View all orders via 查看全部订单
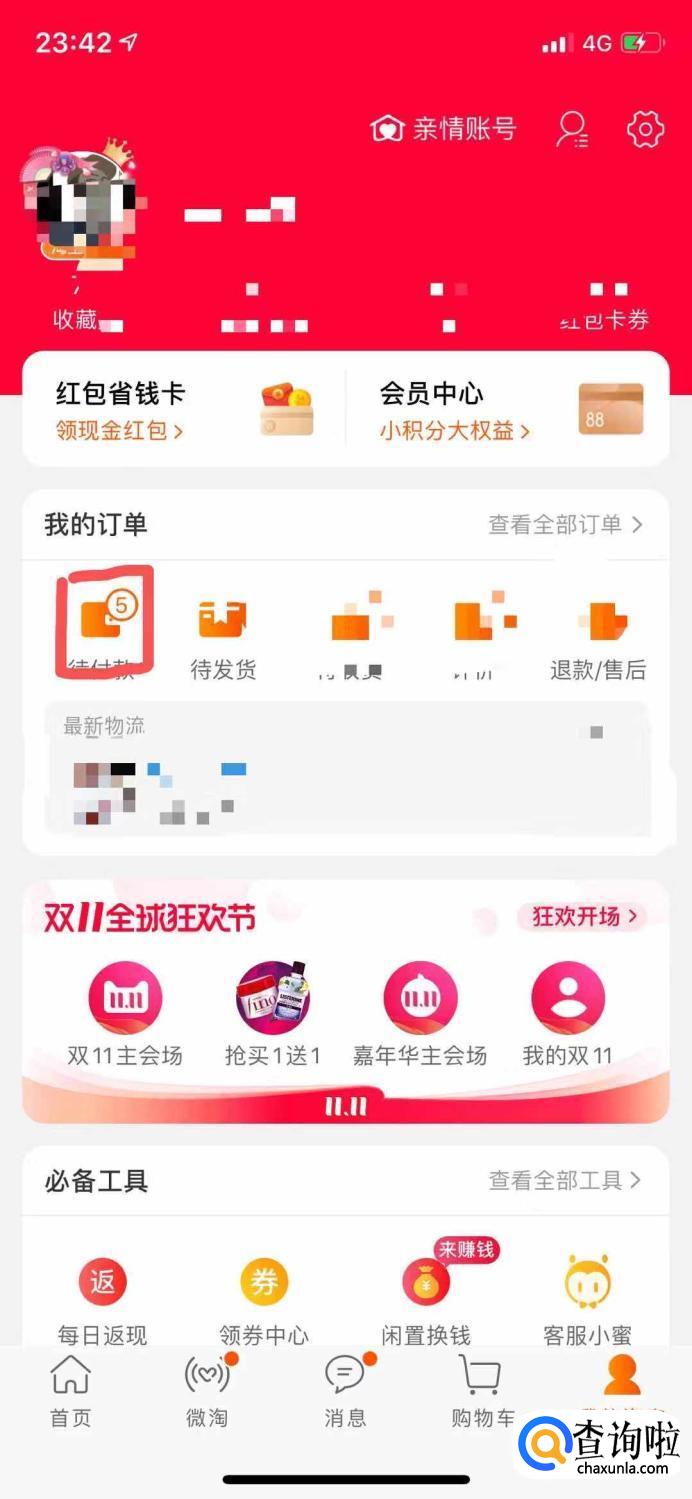The image size is (692, 1499). point(565,524)
